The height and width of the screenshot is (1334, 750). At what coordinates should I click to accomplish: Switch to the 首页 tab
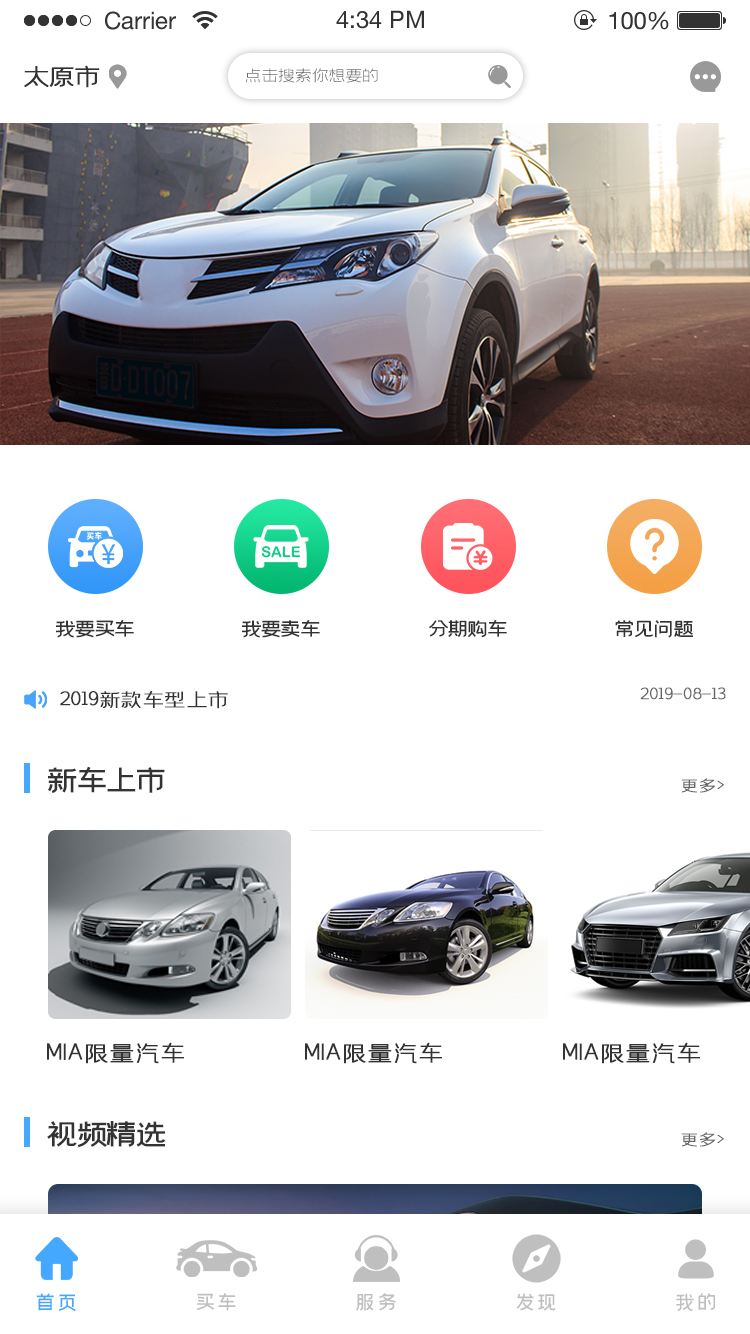57,1272
